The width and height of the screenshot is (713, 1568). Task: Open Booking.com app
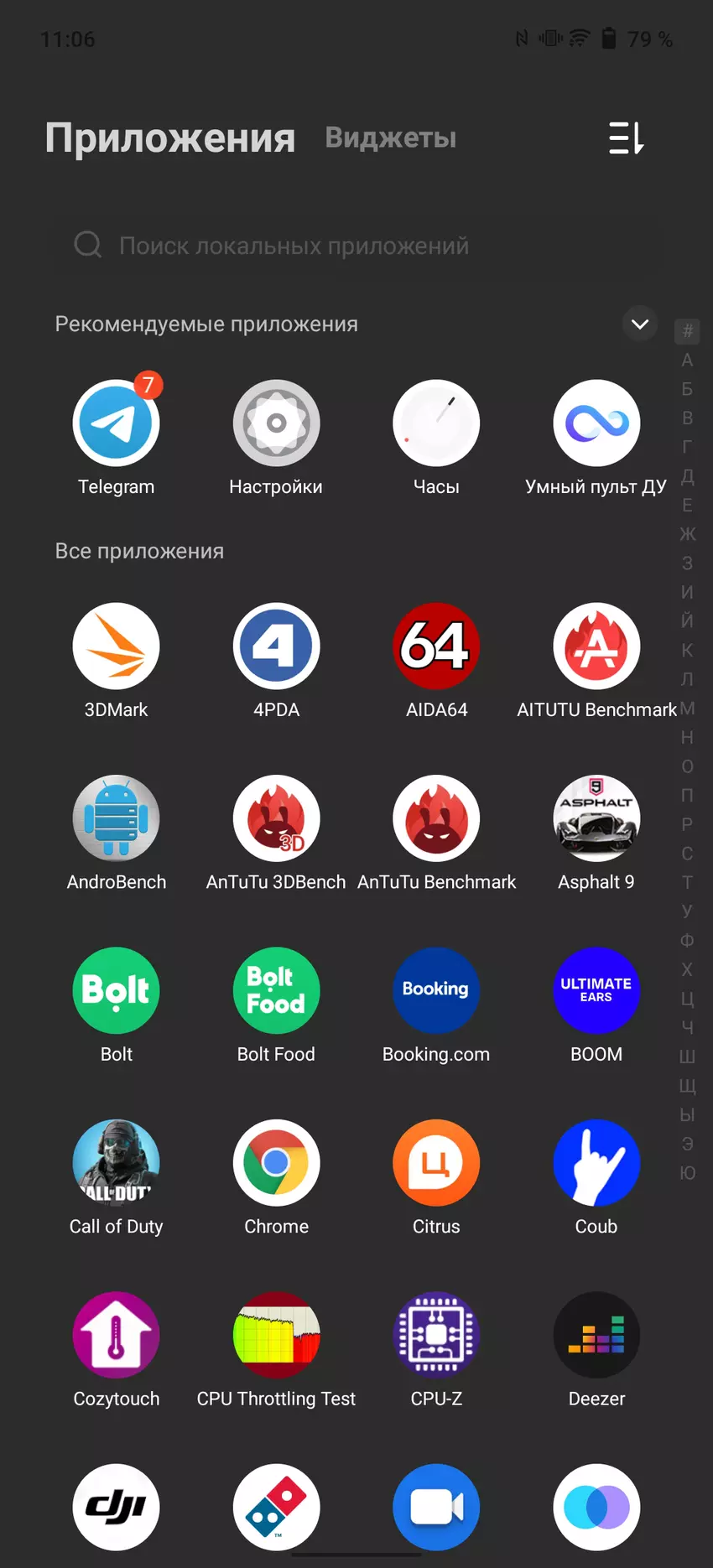click(436, 990)
